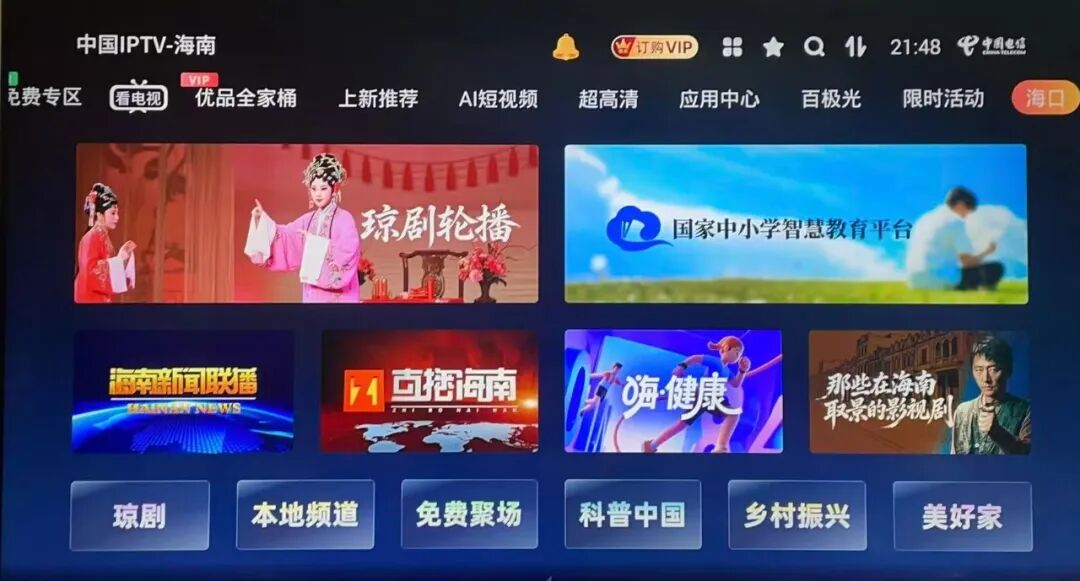Open 直播海南 tile
1080x581 pixels.
tap(429, 391)
